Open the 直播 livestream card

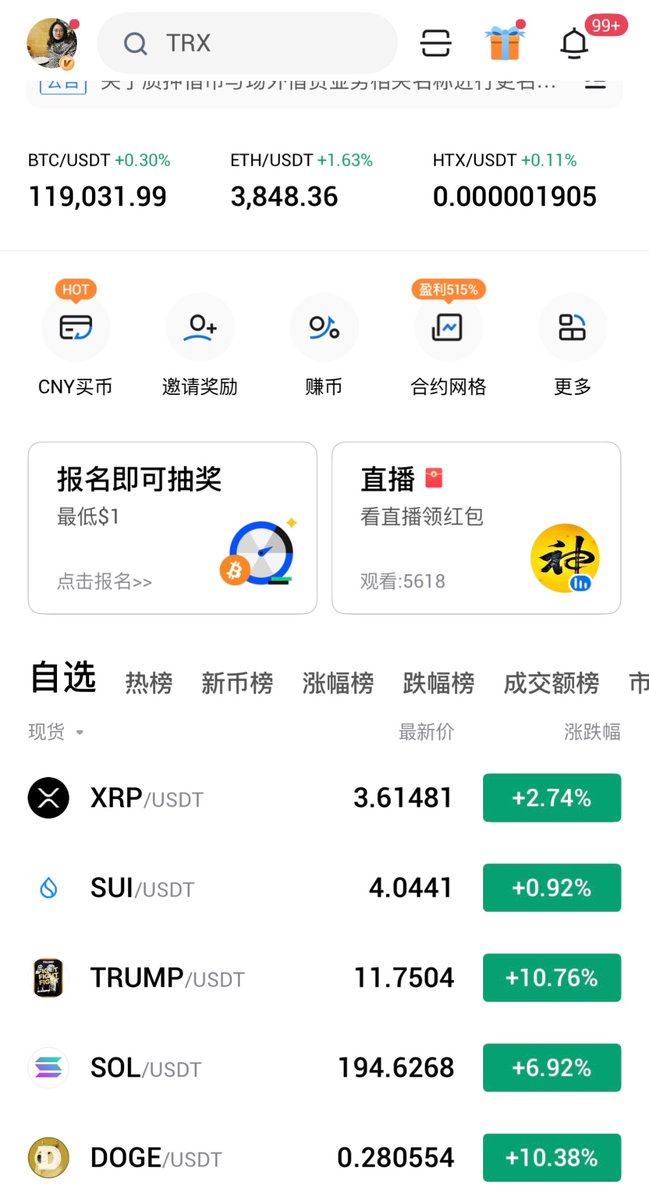tap(476, 527)
